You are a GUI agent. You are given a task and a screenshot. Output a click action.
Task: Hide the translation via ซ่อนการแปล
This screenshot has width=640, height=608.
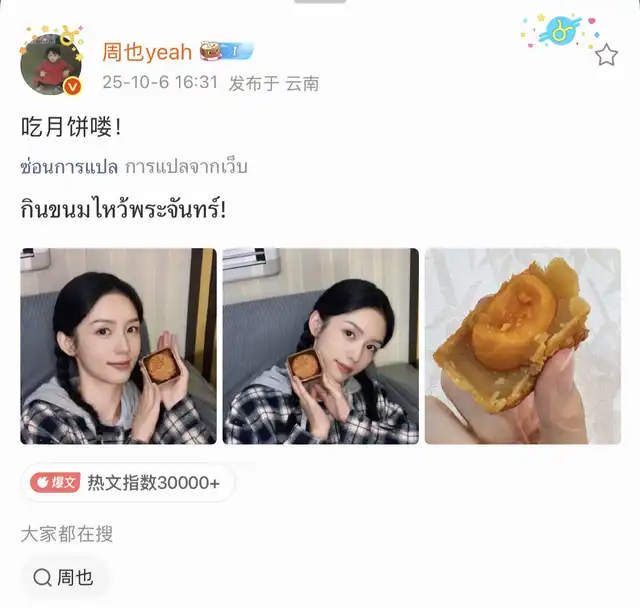(69, 167)
